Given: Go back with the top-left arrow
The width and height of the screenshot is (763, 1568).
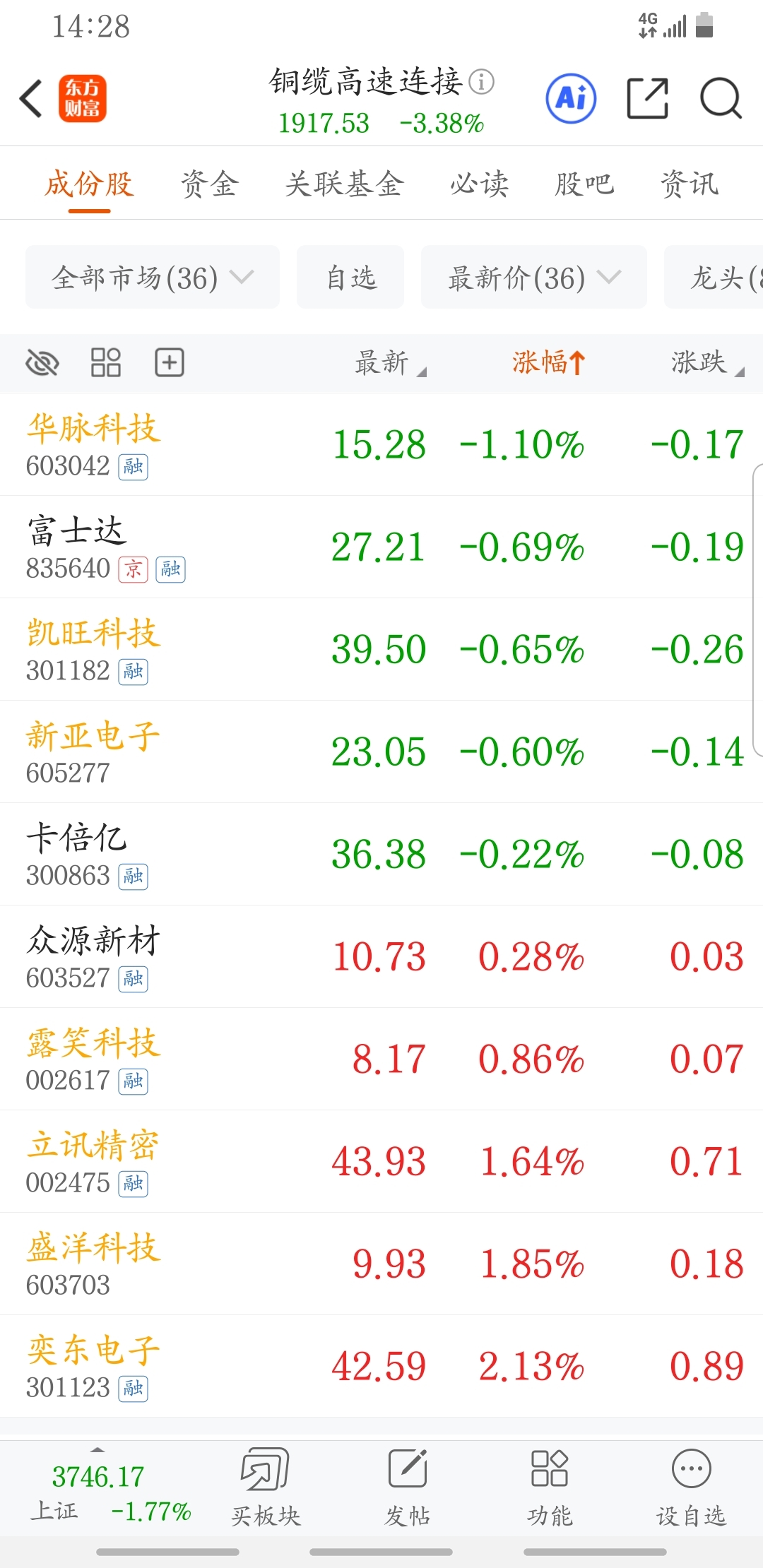Looking at the screenshot, I should [x=31, y=98].
